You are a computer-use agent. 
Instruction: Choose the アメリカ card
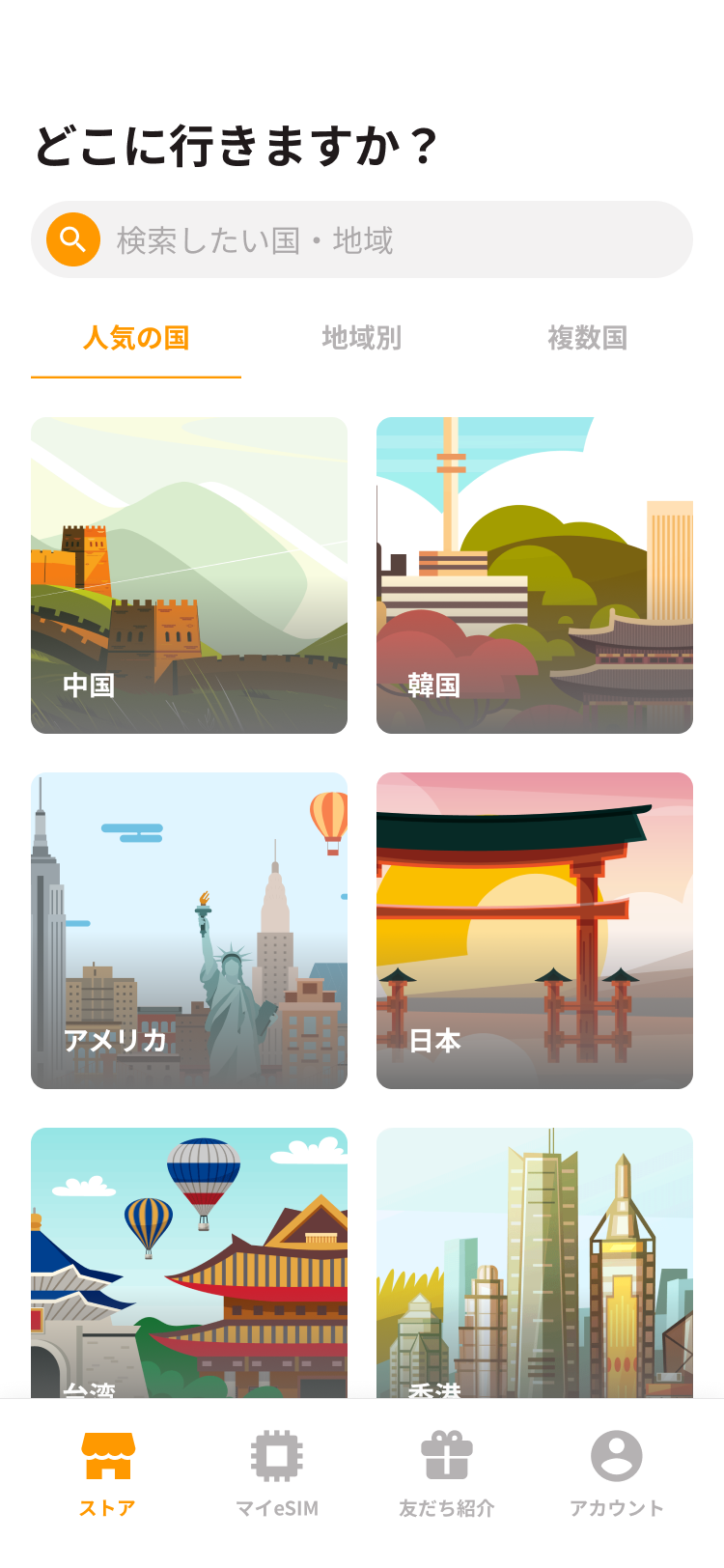coord(189,930)
